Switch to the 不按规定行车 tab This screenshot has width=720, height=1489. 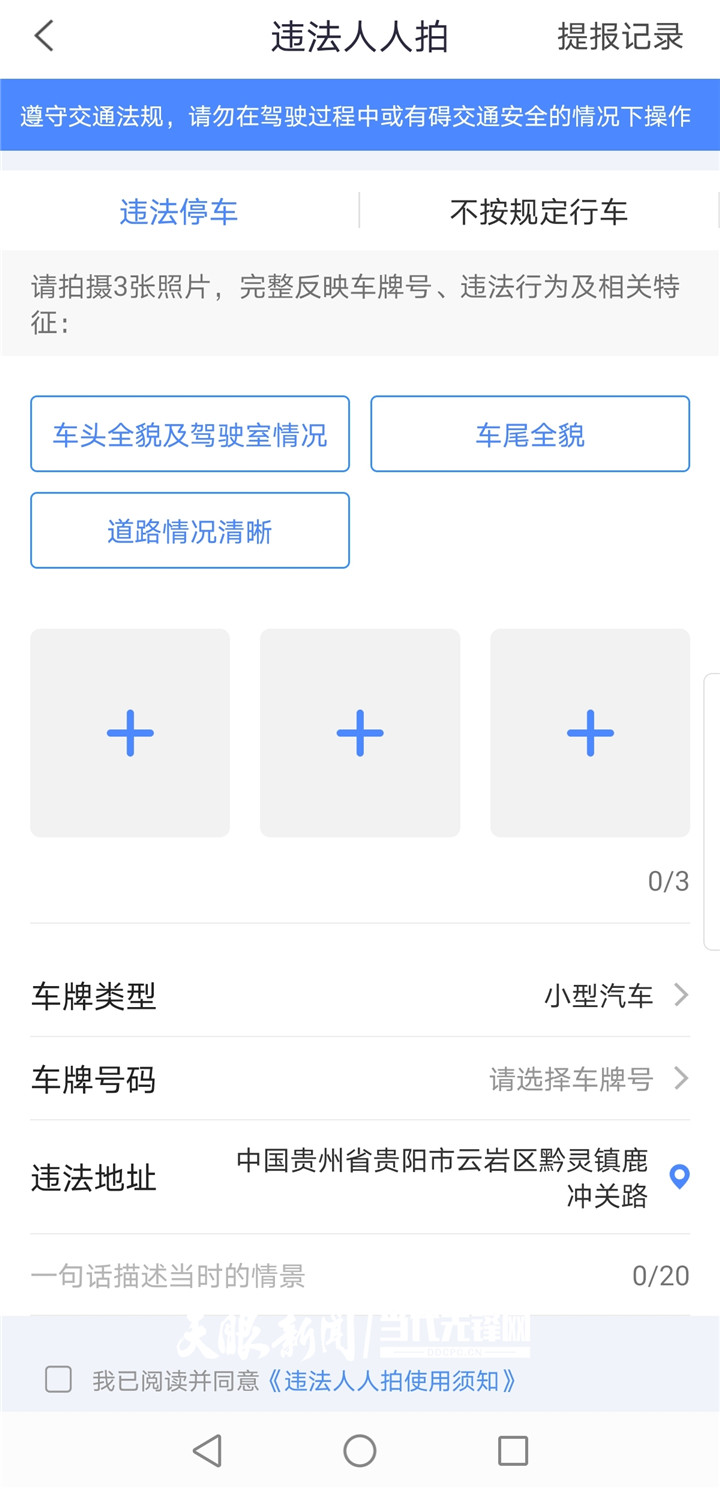(x=539, y=212)
